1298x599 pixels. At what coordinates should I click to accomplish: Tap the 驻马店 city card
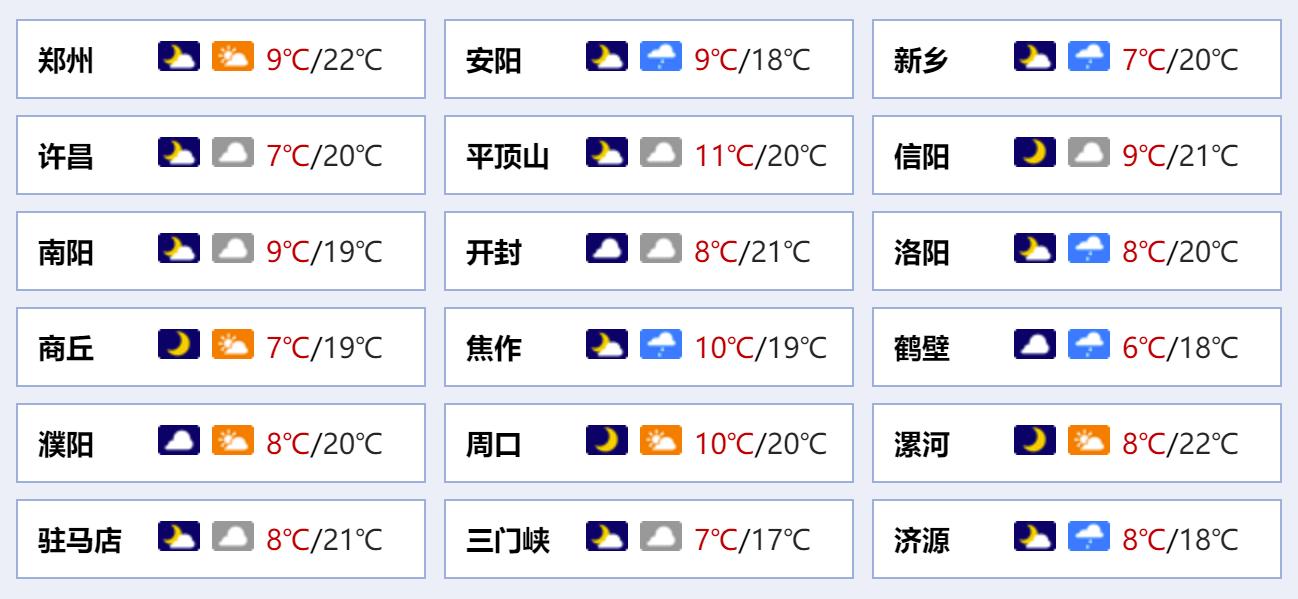click(220, 539)
